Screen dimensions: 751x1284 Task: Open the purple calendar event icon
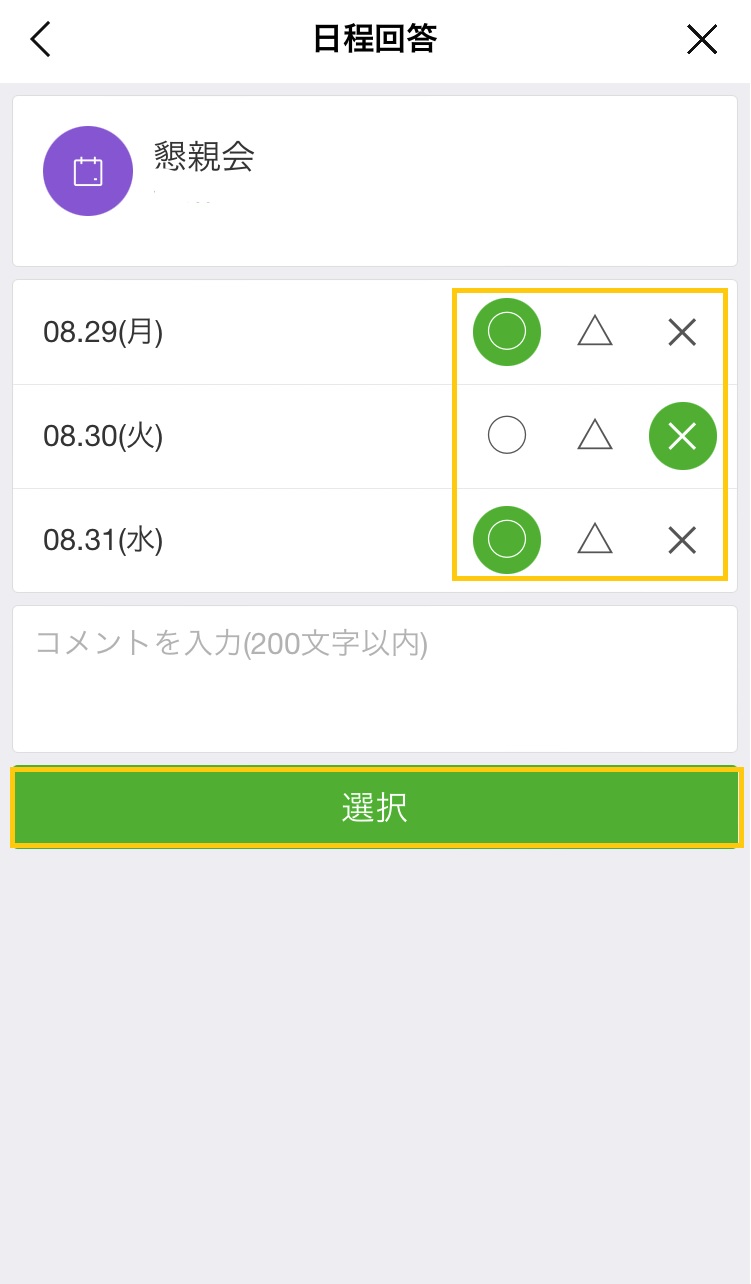pos(87,170)
